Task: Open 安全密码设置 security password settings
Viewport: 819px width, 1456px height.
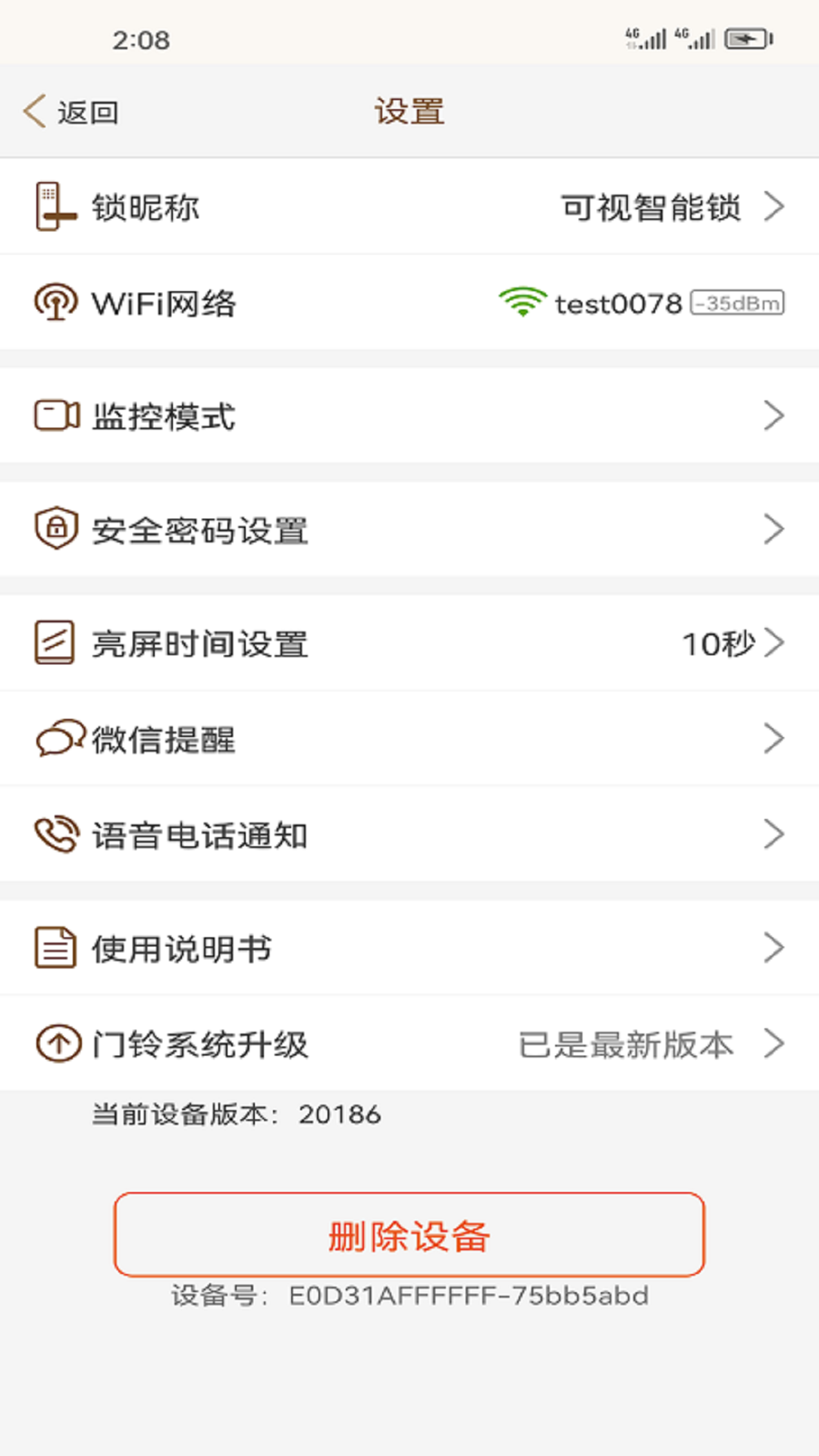Action: pos(409,529)
